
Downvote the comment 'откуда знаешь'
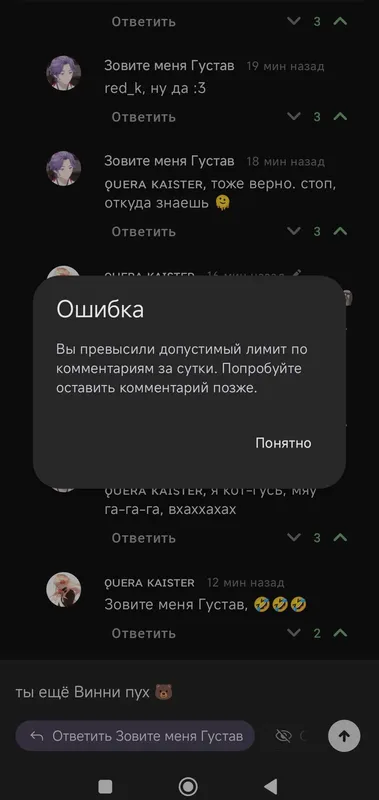pos(294,231)
